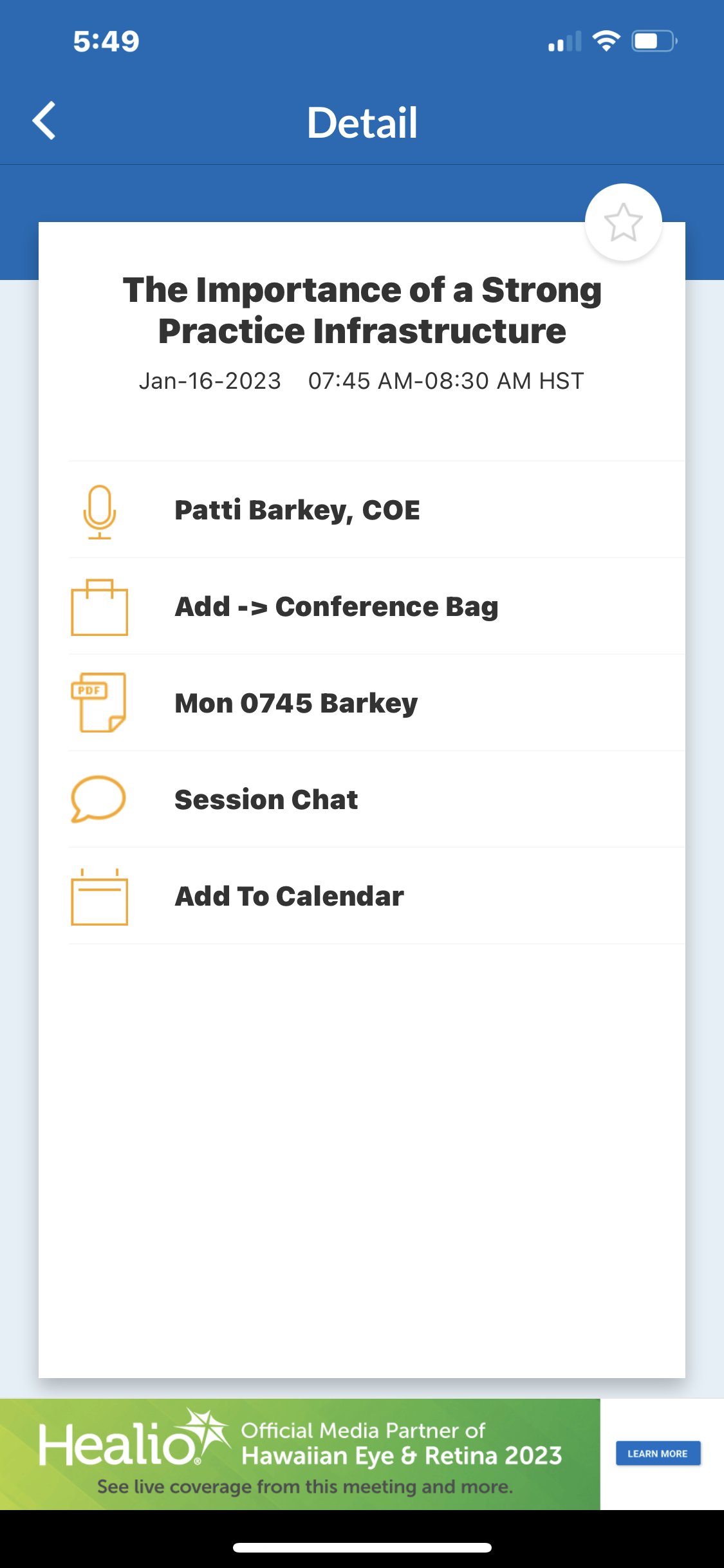Open Session Chat
The height and width of the screenshot is (1568, 724).
pos(377,799)
